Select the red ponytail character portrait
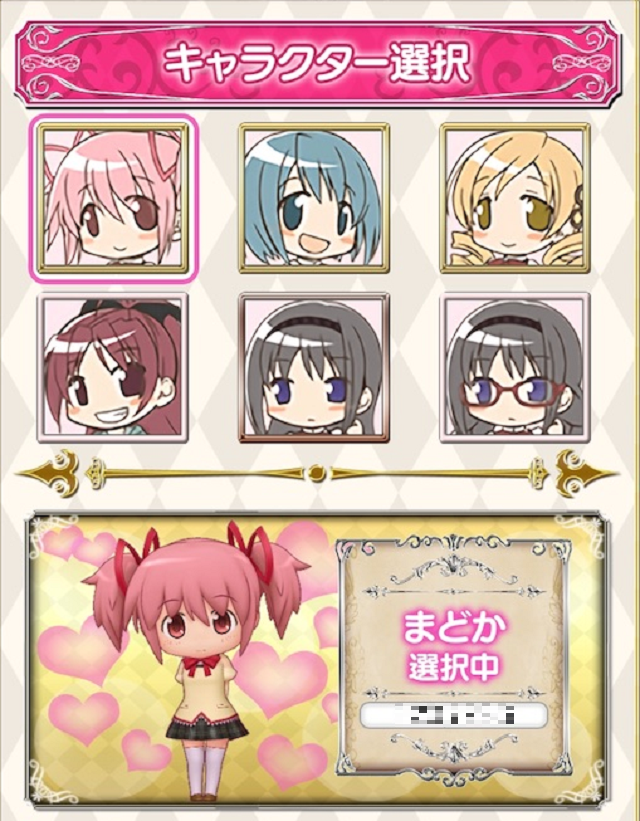The image size is (640, 821). click(x=112, y=367)
